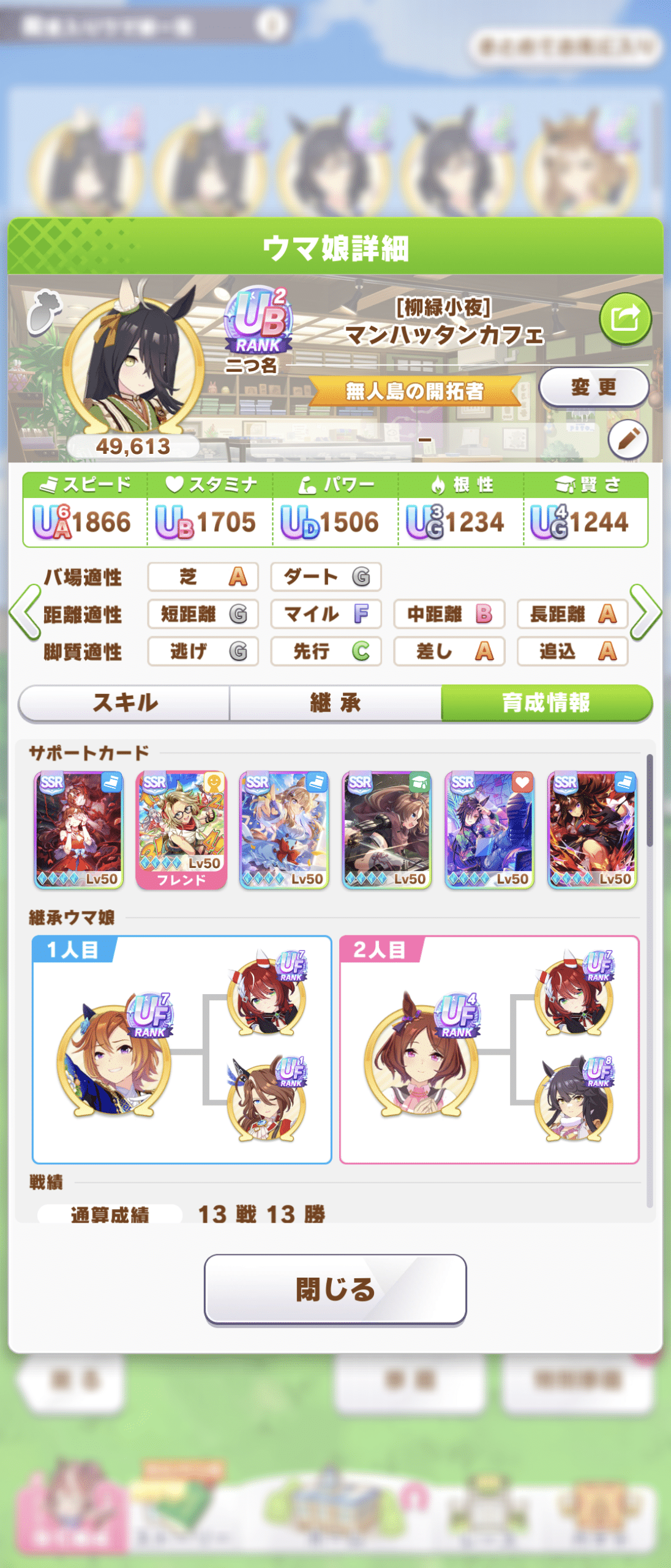671x1568 pixels.
Task: Open the first support card with the red artwork
Action: click(78, 829)
